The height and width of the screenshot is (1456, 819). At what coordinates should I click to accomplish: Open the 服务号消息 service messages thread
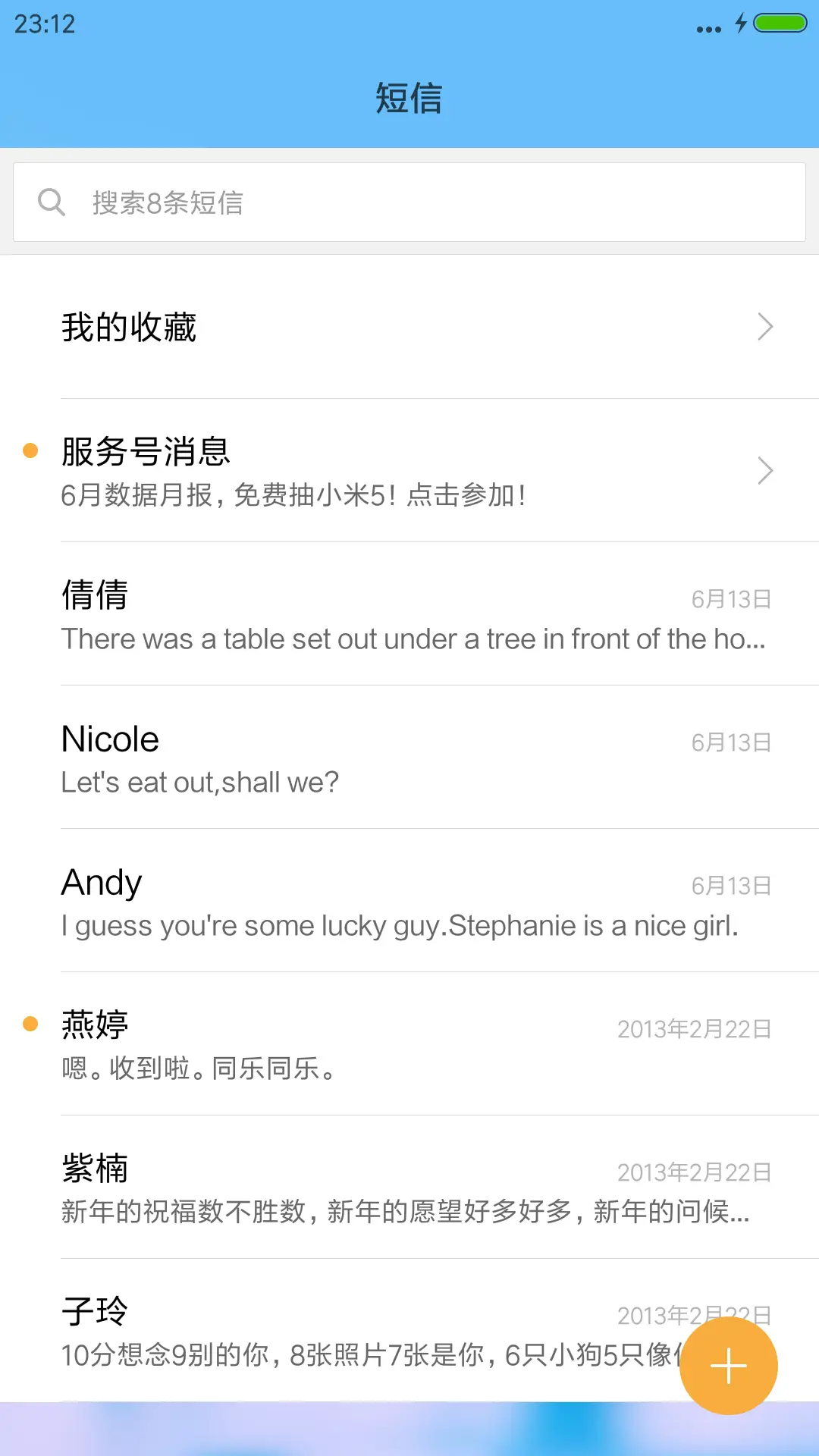click(x=303, y=470)
